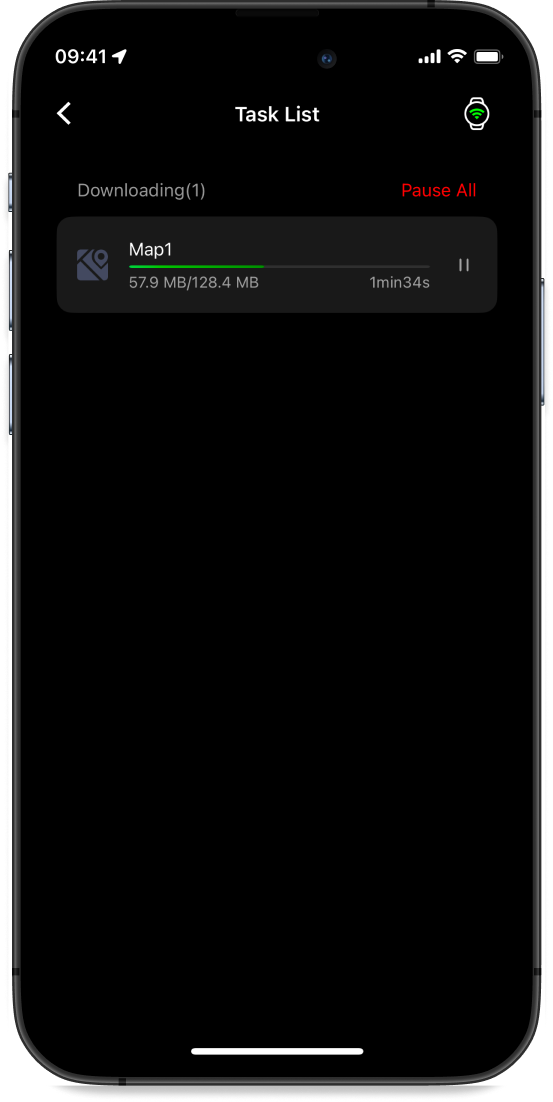The image size is (553, 1102).
Task: Open the watch connection status icon
Action: tap(476, 114)
